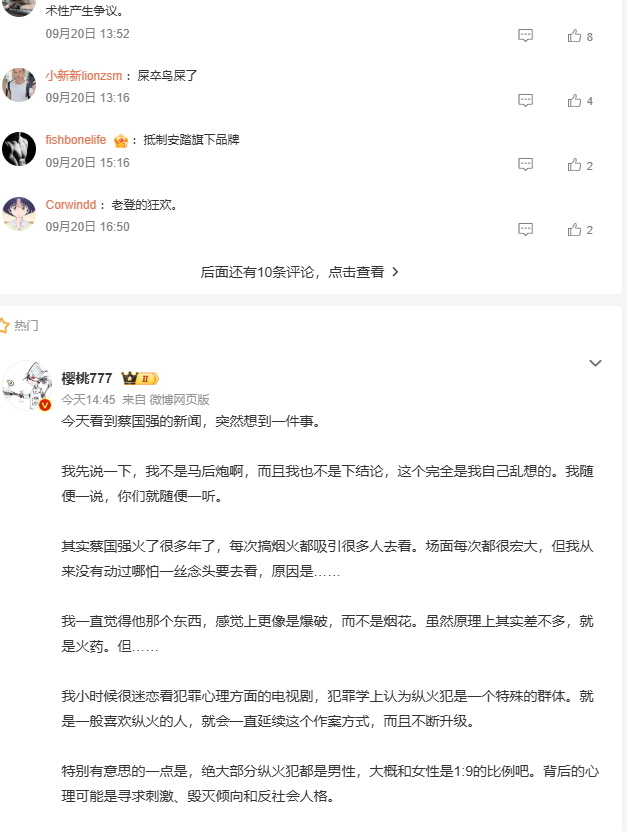Viewport: 627px width, 831px height.
Task: Like Corwindd's comment
Action: (x=580, y=229)
